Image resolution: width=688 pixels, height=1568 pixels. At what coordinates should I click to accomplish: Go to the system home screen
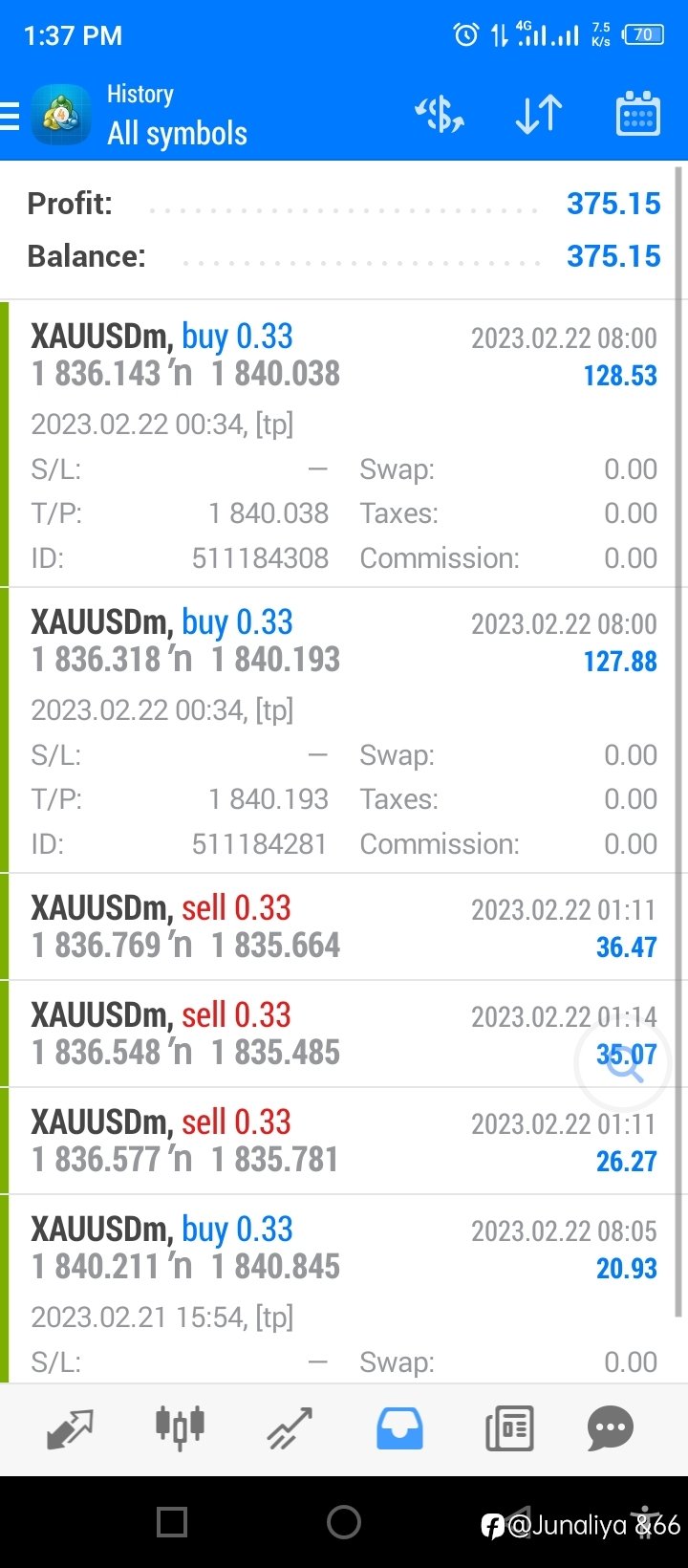click(x=344, y=1522)
